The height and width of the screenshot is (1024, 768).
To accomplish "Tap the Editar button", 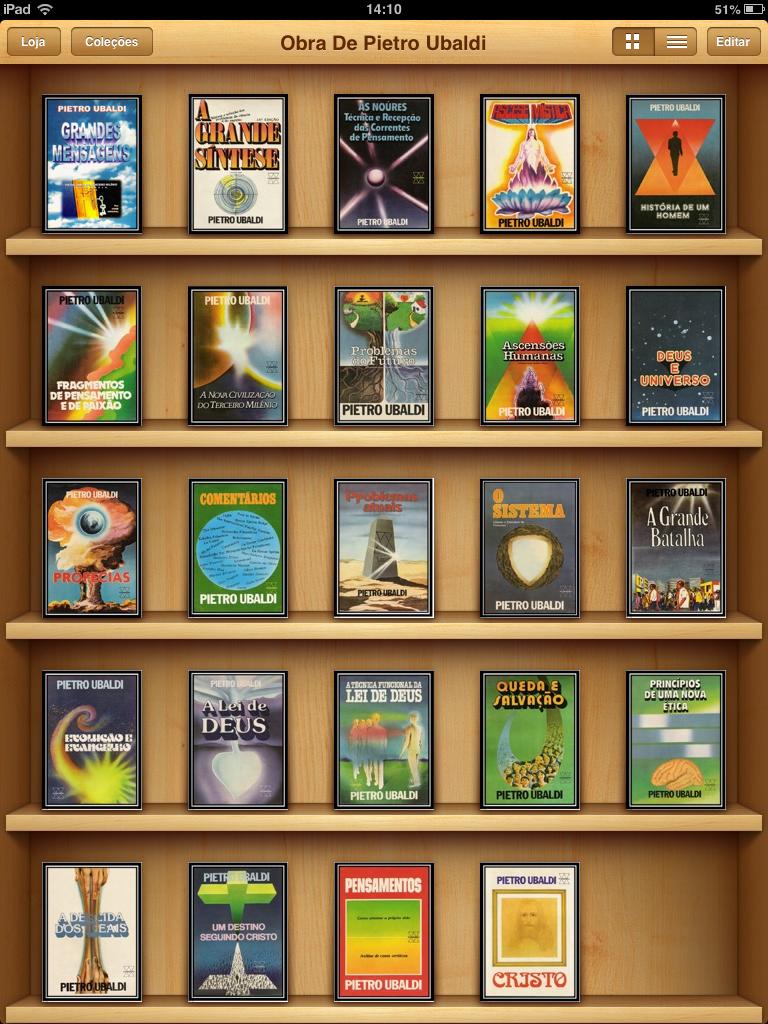I will tap(733, 42).
